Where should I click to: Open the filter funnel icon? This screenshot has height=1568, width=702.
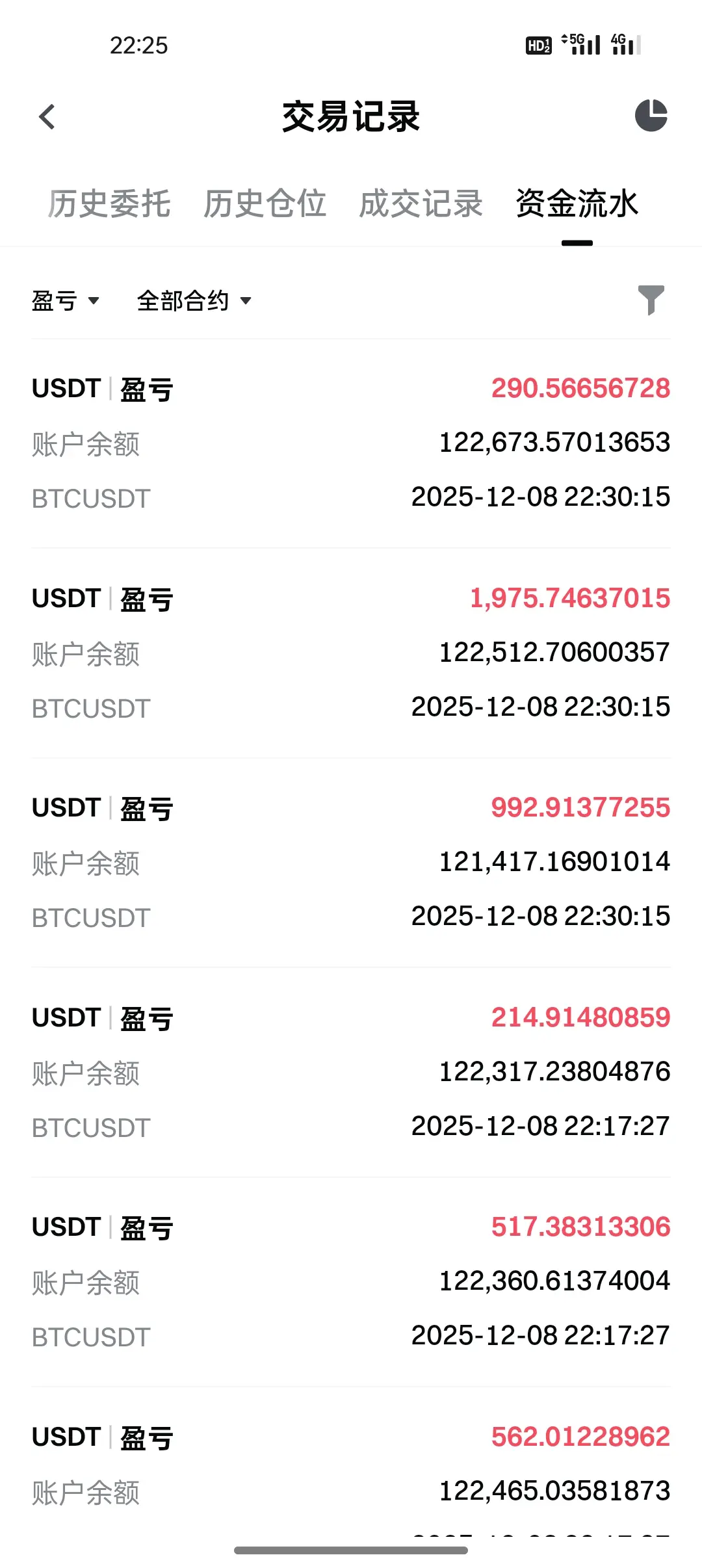click(651, 300)
